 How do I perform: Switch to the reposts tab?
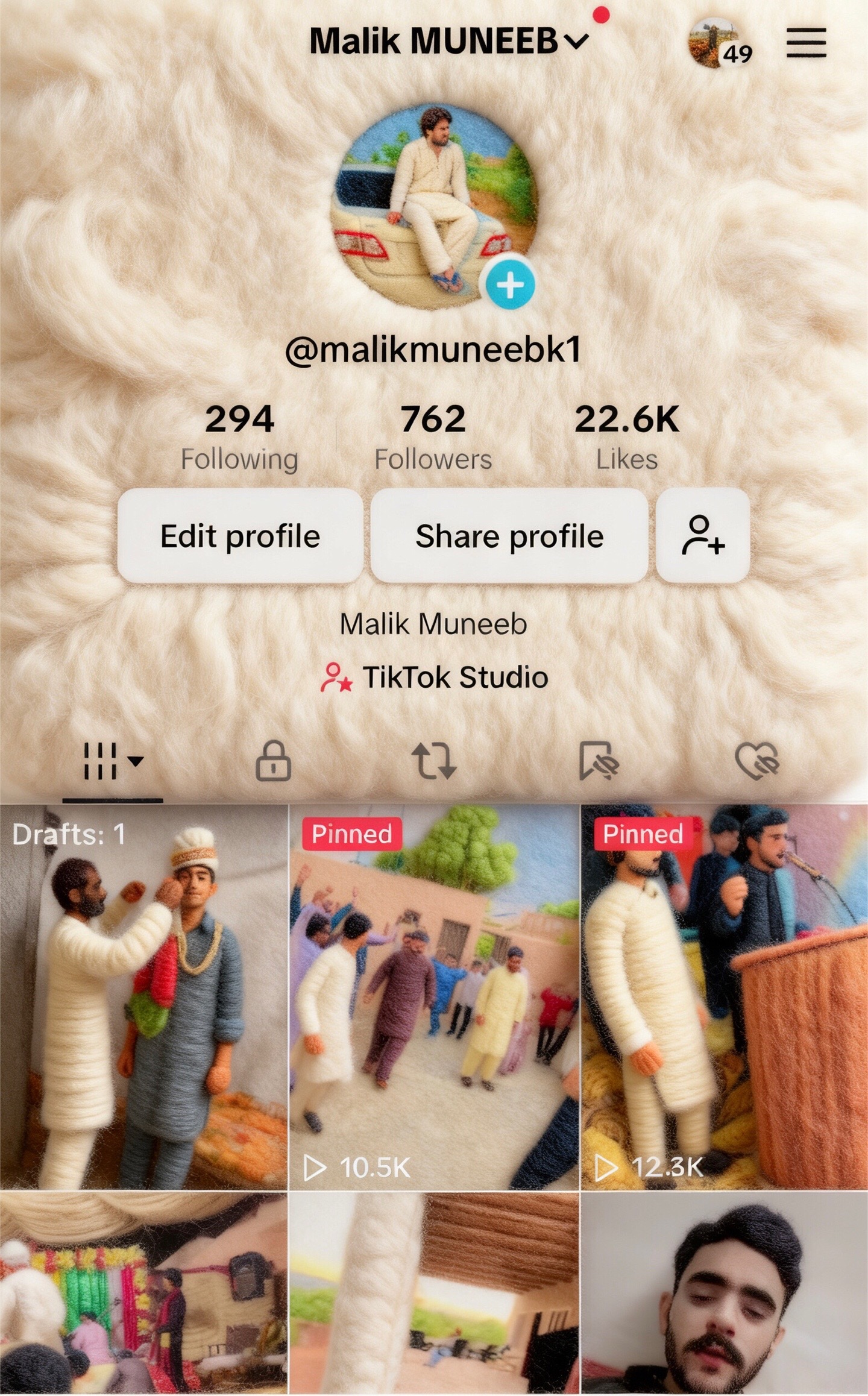click(434, 761)
